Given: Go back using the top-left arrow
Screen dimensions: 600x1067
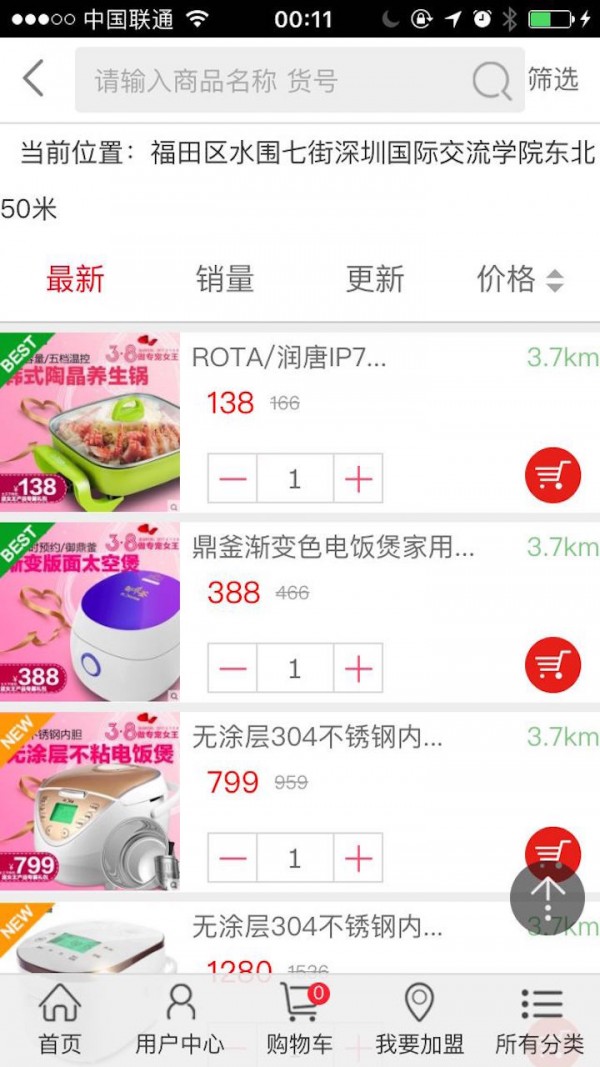Looking at the screenshot, I should (34, 79).
